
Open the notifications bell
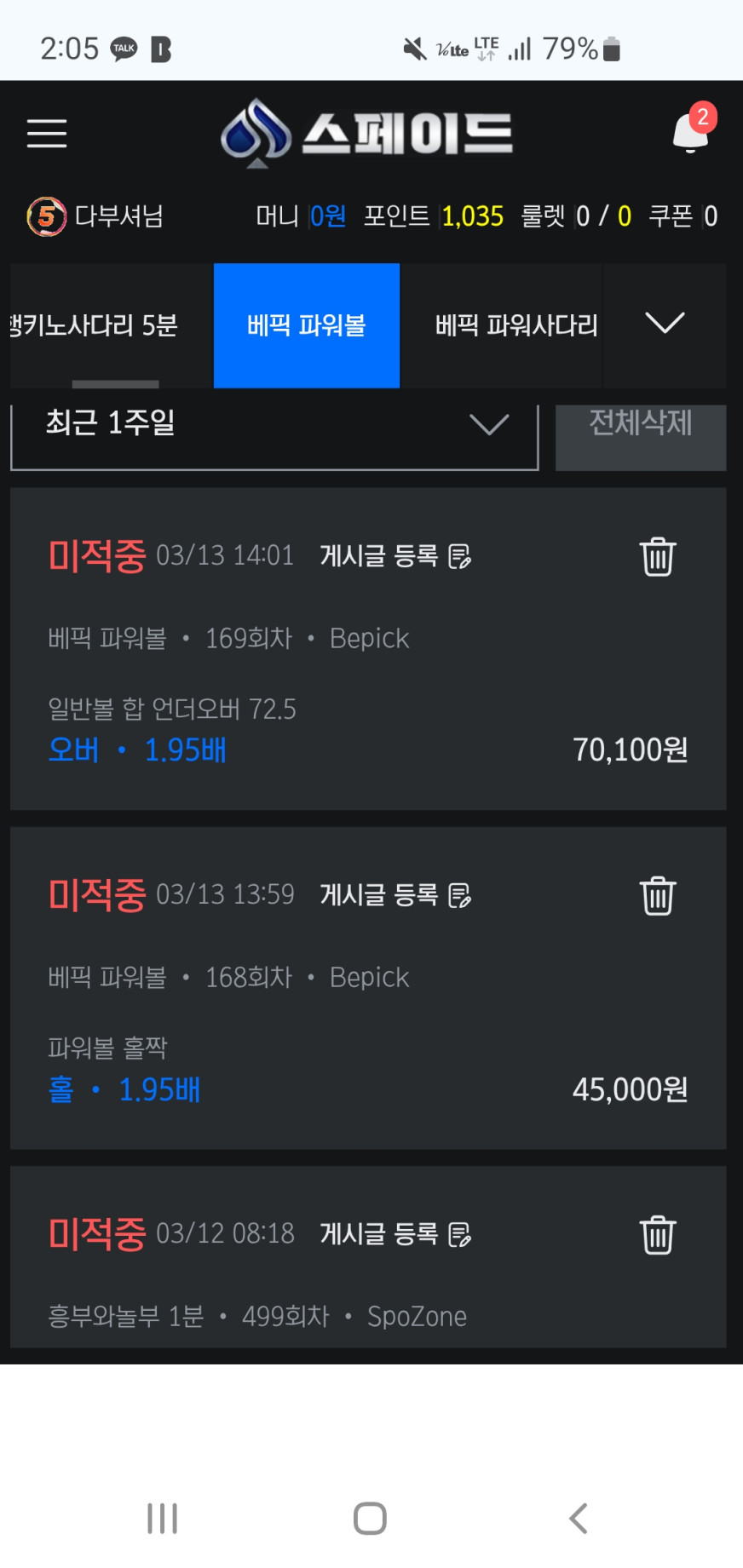(690, 133)
